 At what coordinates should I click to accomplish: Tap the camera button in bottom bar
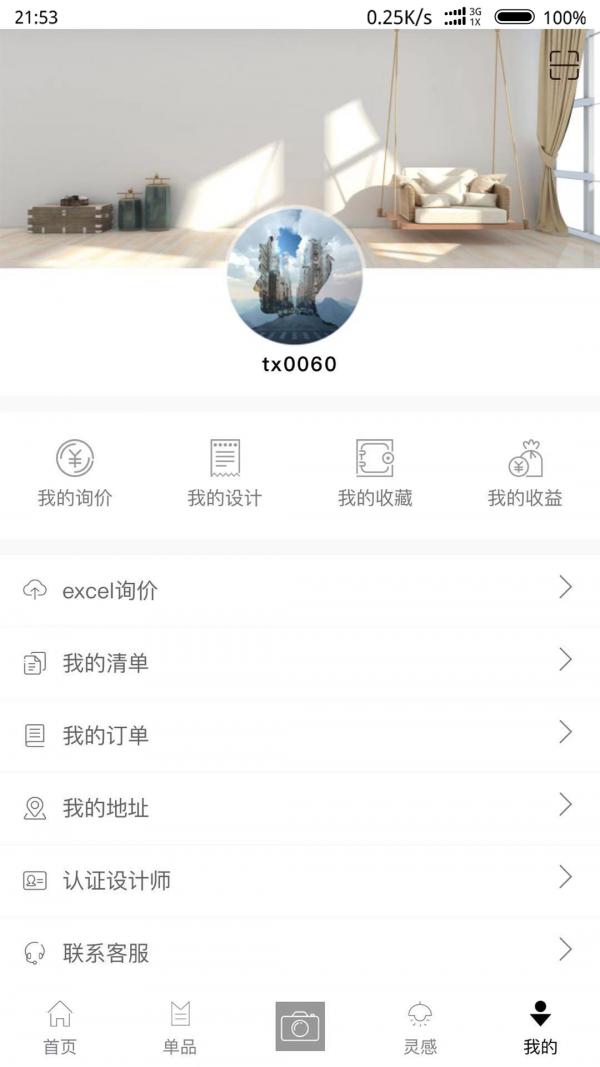(x=300, y=1026)
